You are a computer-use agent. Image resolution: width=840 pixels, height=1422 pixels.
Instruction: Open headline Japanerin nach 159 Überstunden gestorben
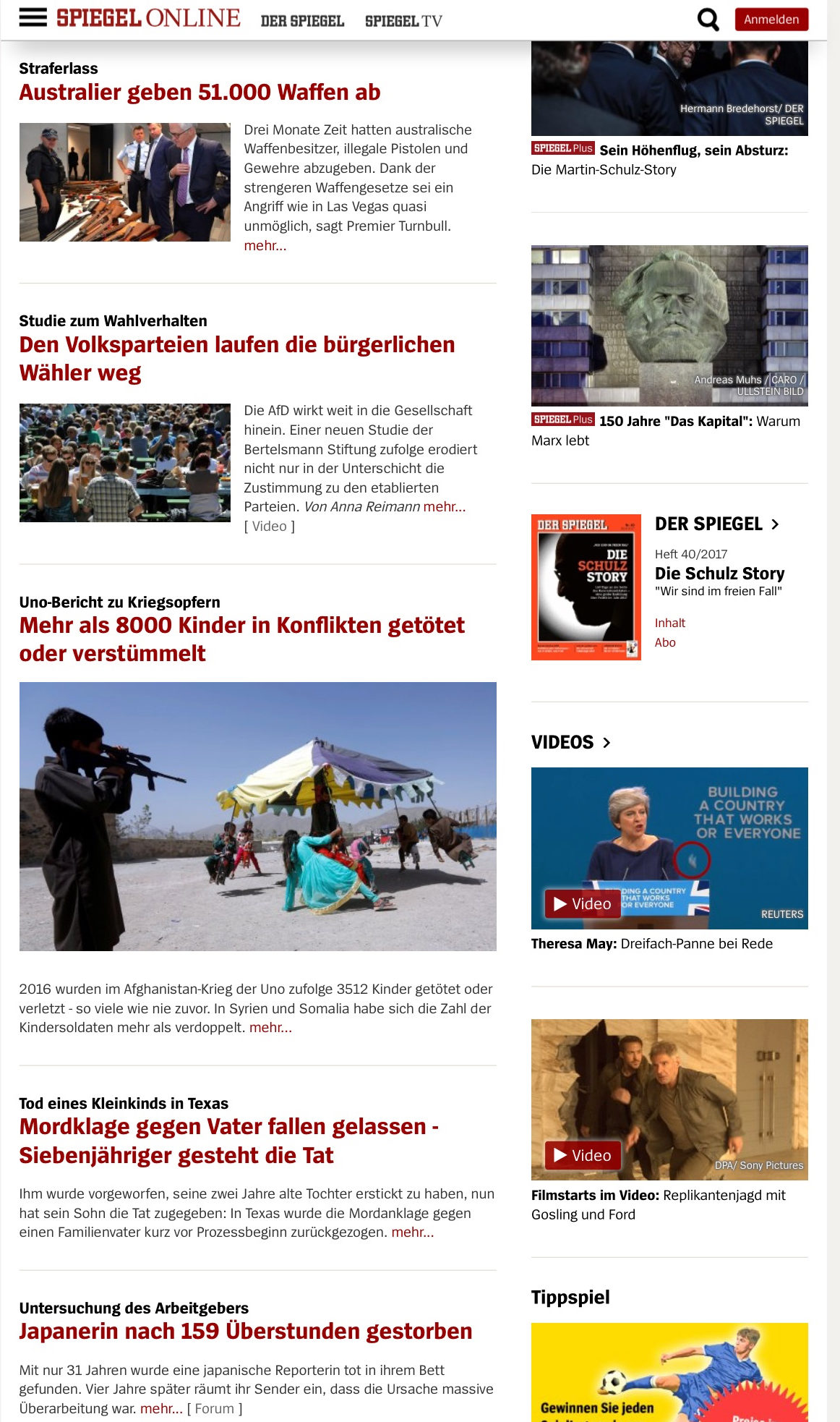tap(245, 1331)
